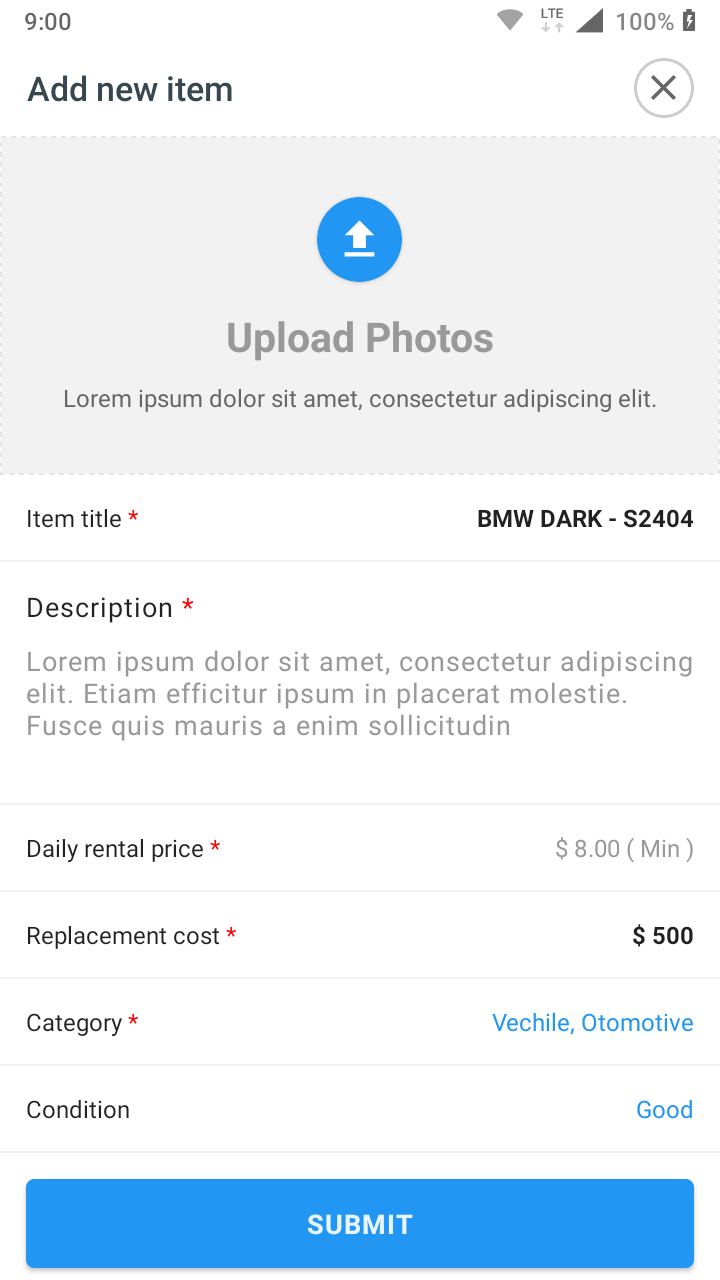Enter the Daily rental price
Image resolution: width=720 pixels, height=1280 pixels.
click(623, 849)
